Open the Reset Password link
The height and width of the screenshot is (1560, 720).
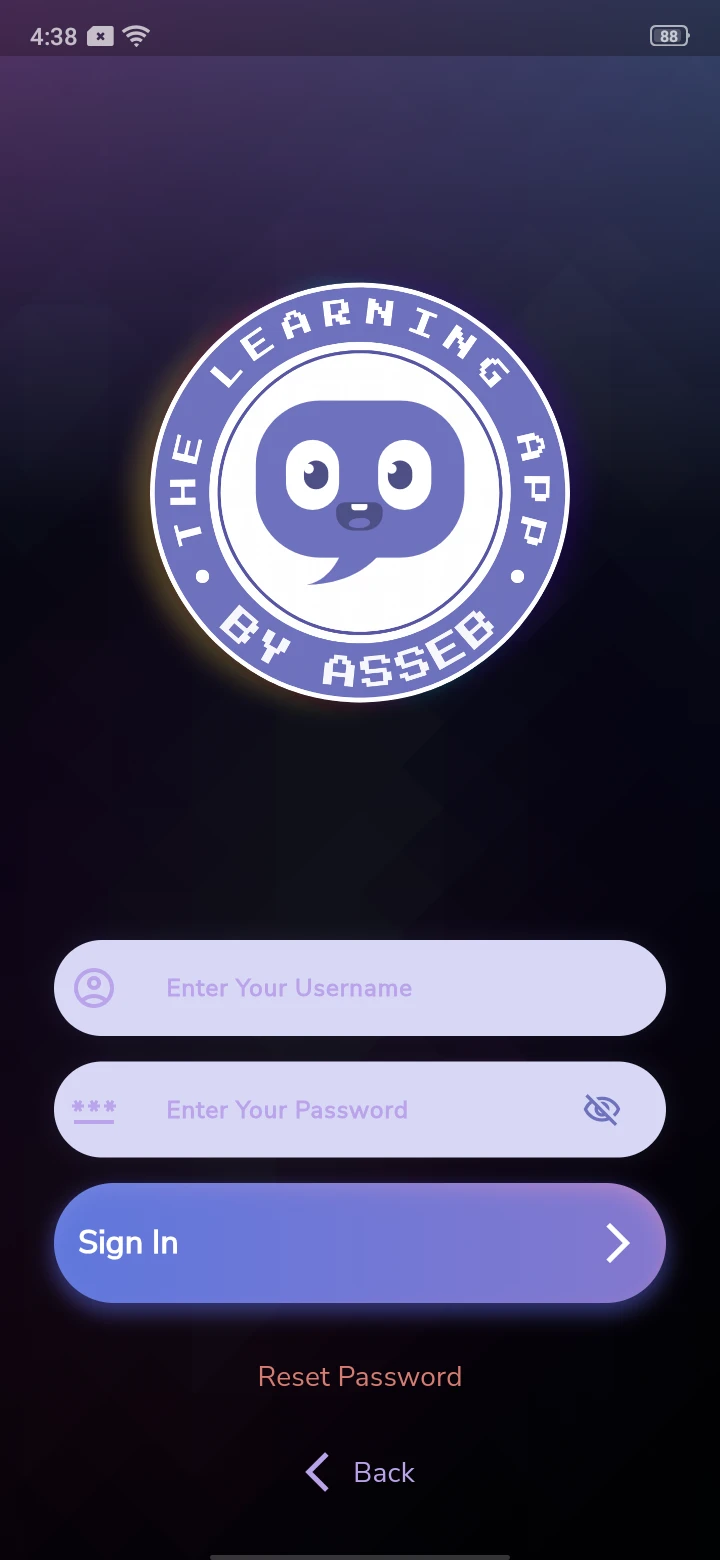(x=360, y=1376)
